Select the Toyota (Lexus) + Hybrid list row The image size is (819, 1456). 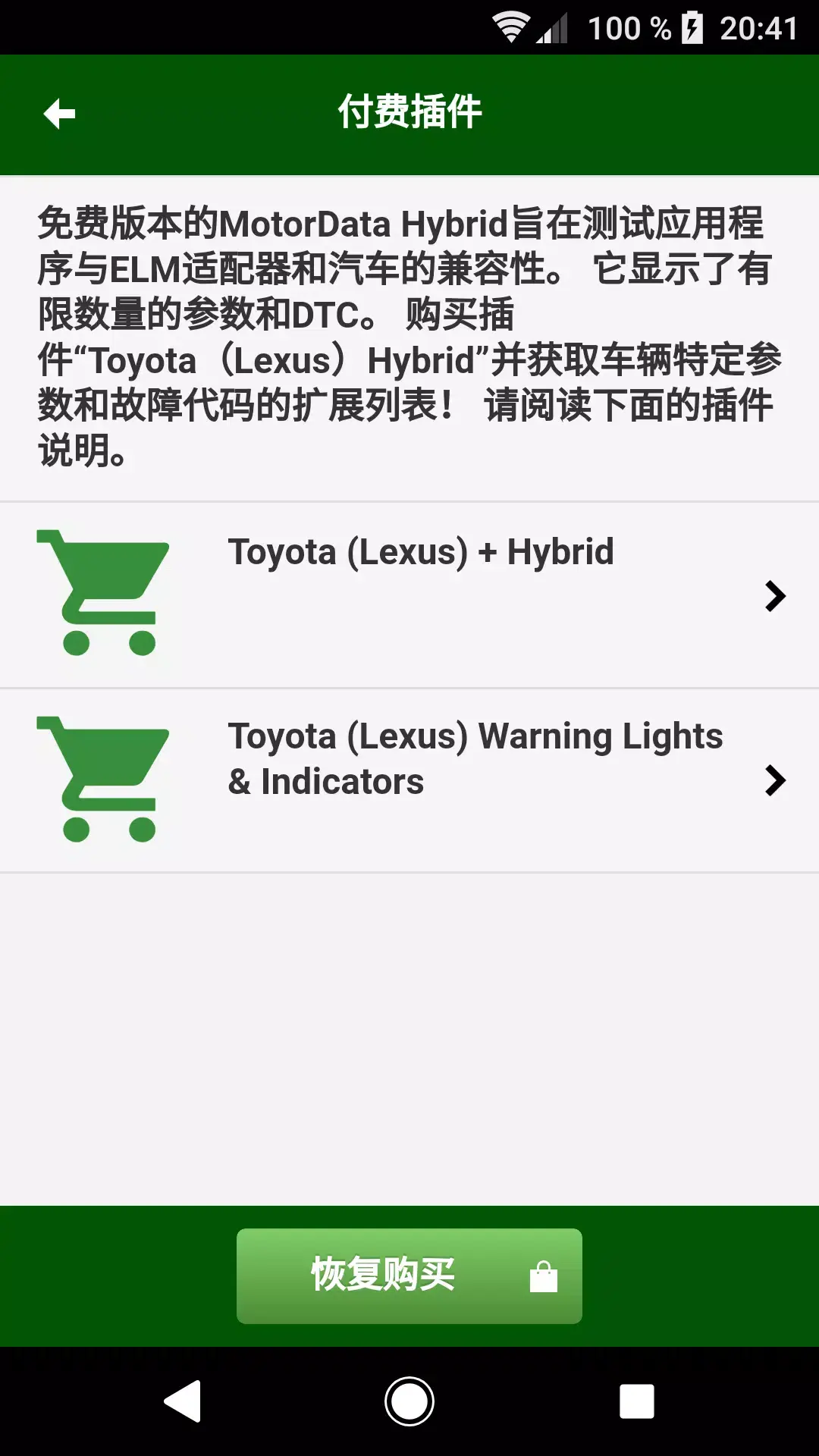pyautogui.click(x=409, y=596)
